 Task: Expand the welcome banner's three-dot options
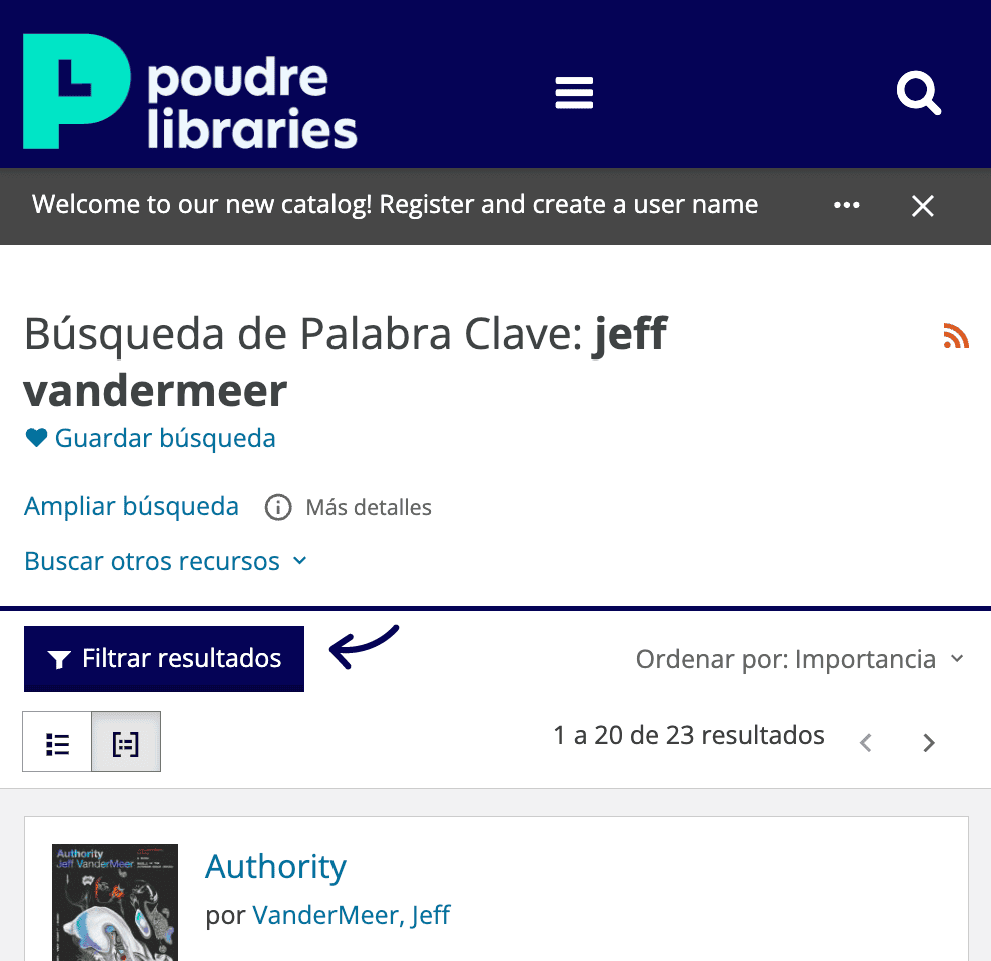coord(846,206)
